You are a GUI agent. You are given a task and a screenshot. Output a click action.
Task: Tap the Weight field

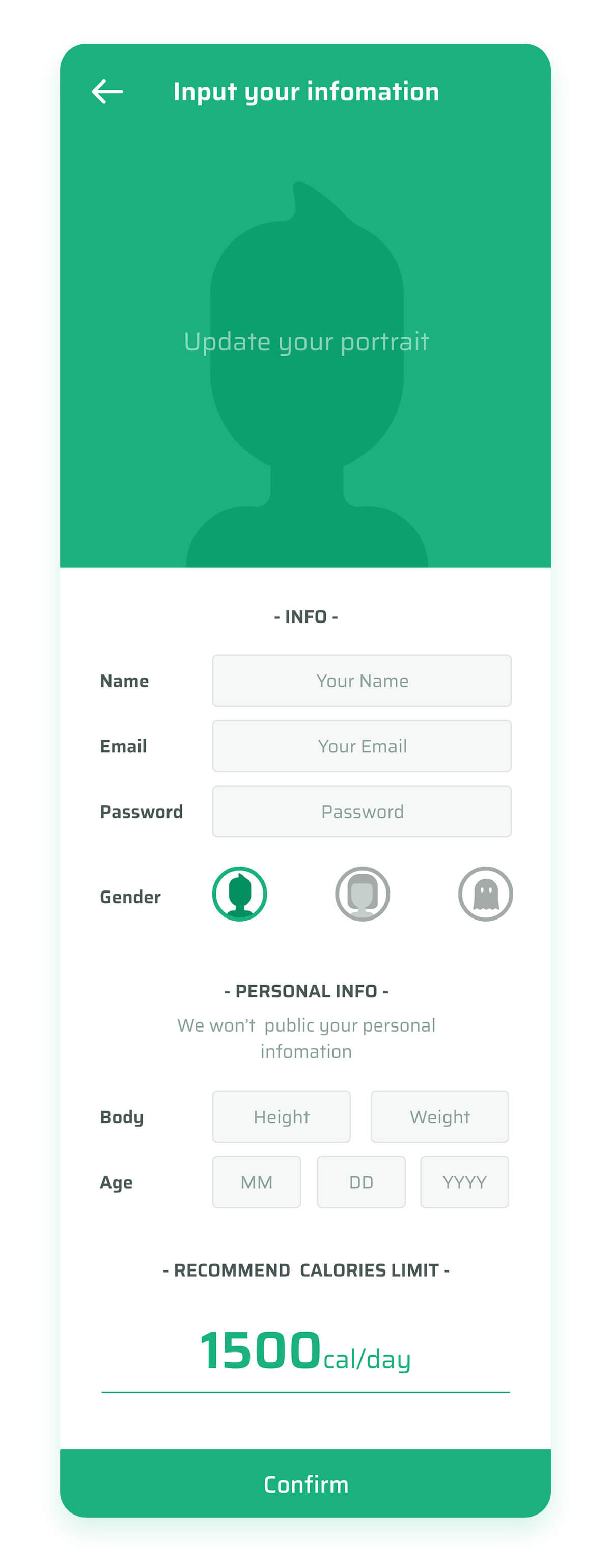click(439, 1116)
